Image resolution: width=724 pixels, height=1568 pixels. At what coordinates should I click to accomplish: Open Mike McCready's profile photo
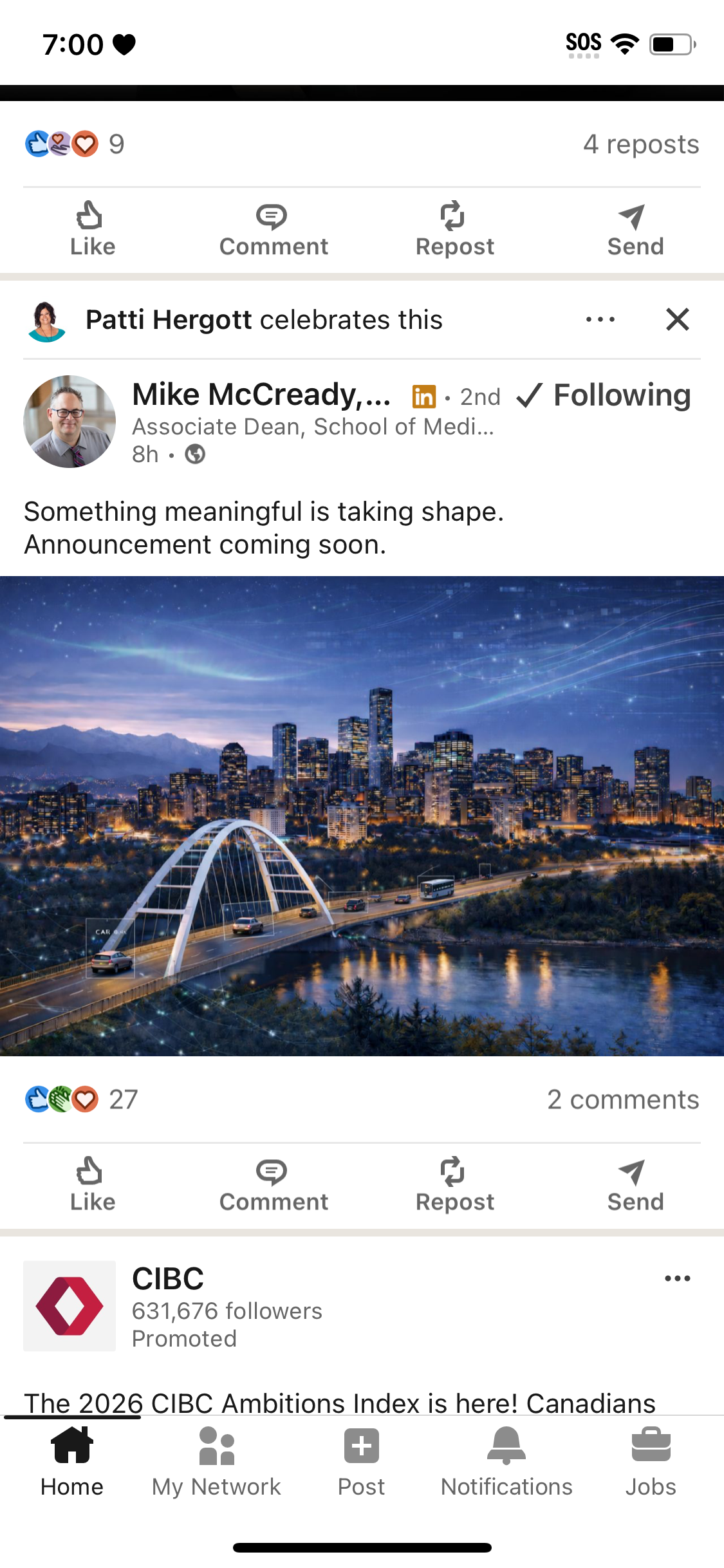[70, 422]
